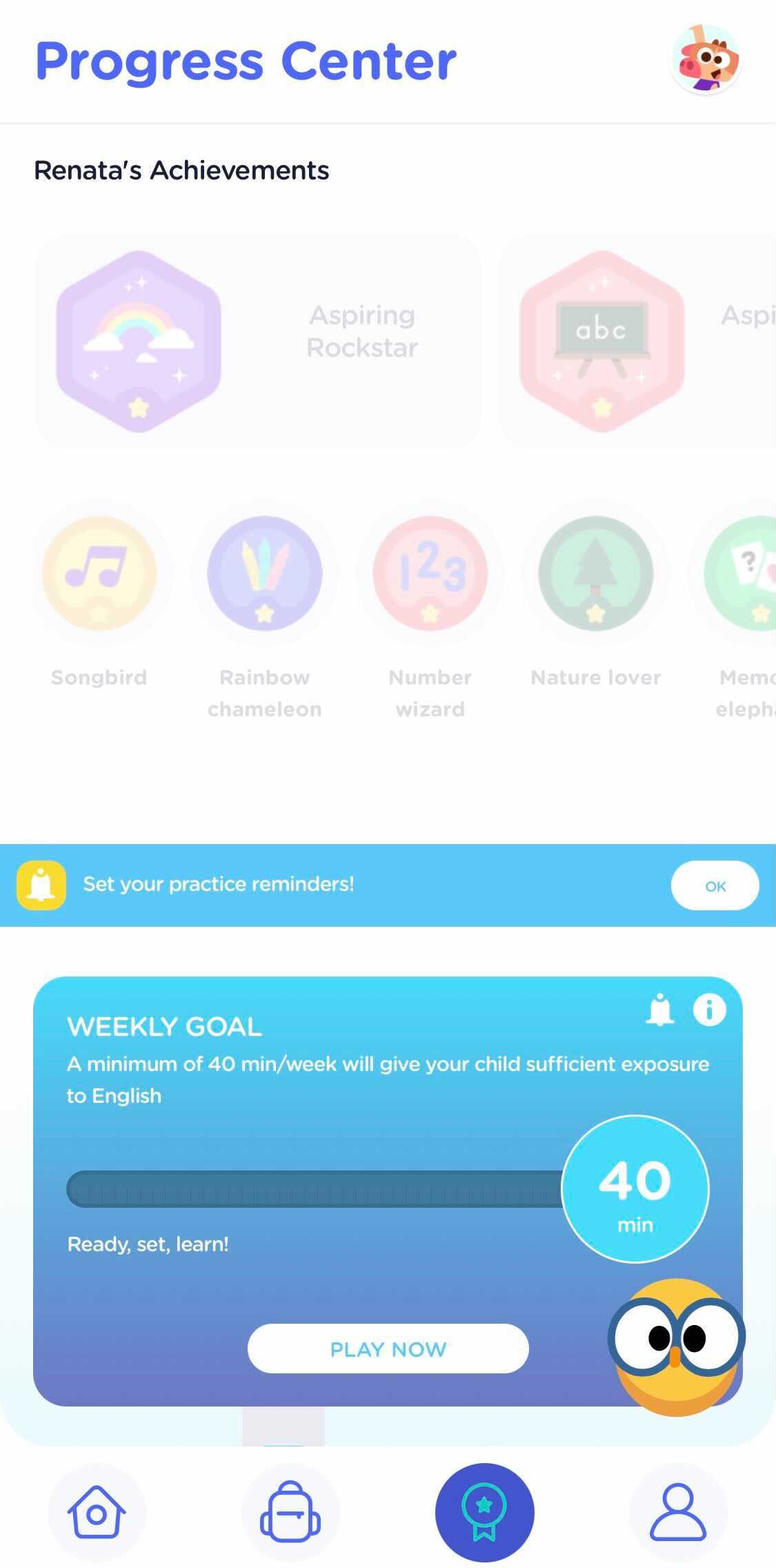The height and width of the screenshot is (1568, 776).
Task: Open the Aspiring Rockstar achievement card
Action: [257, 341]
